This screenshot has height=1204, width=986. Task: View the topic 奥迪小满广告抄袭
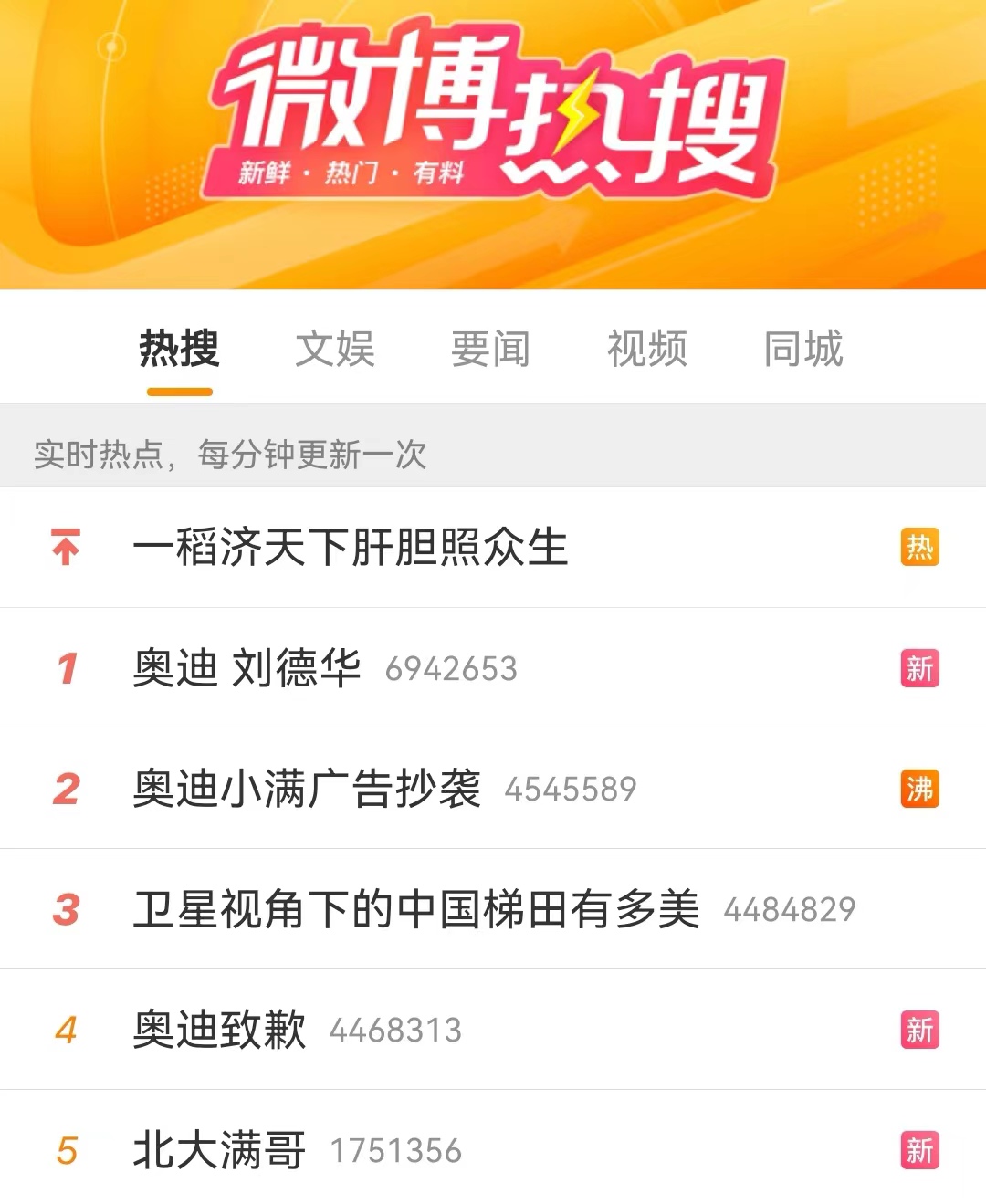point(307,789)
